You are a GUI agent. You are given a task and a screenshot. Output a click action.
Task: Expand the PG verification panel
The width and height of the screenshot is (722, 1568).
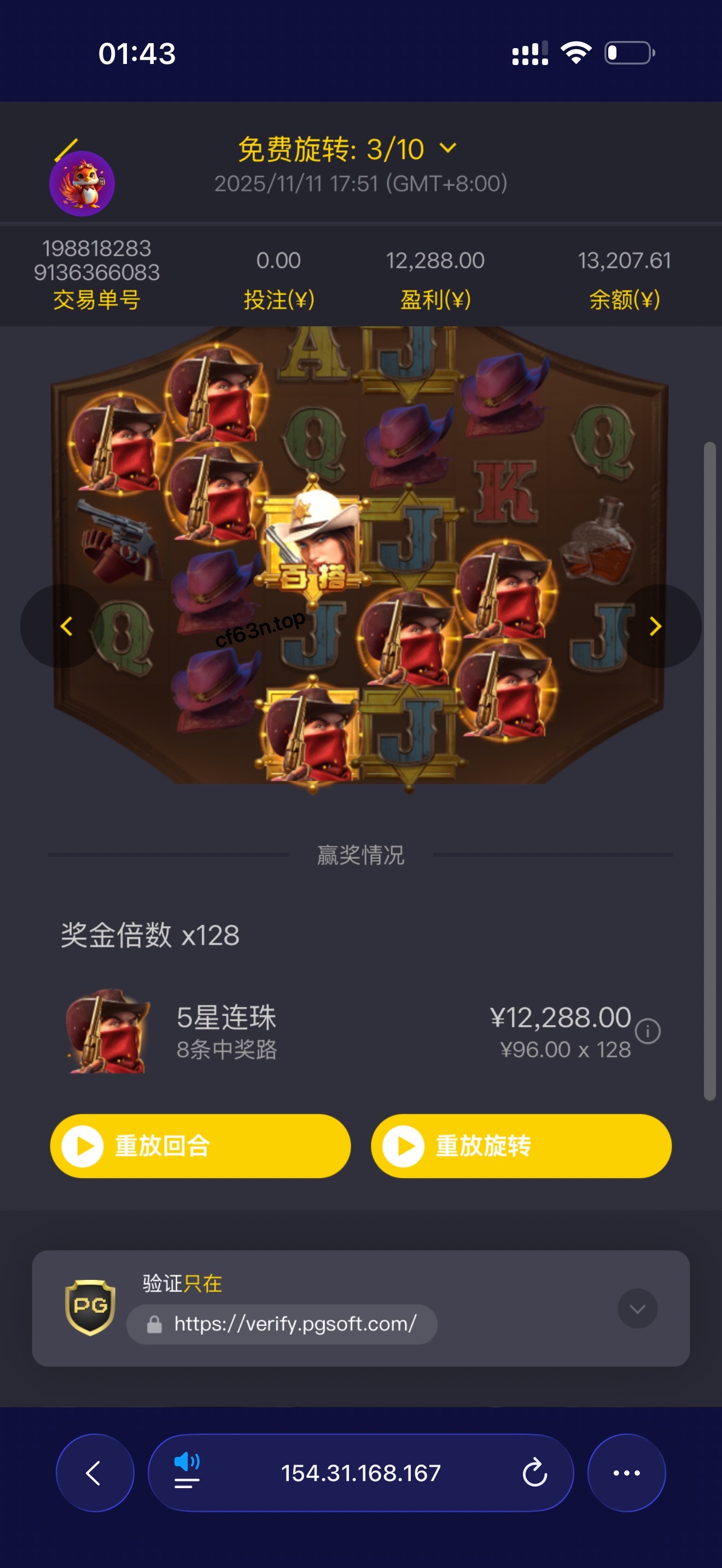(x=637, y=1309)
